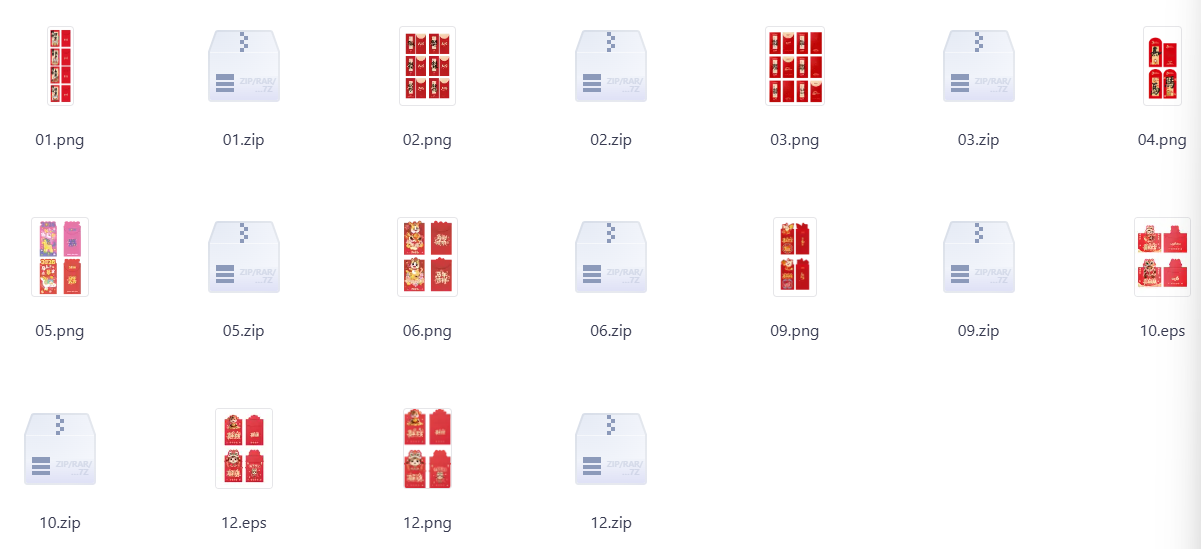
Task: Tap the 10.zip archive
Action: point(60,449)
